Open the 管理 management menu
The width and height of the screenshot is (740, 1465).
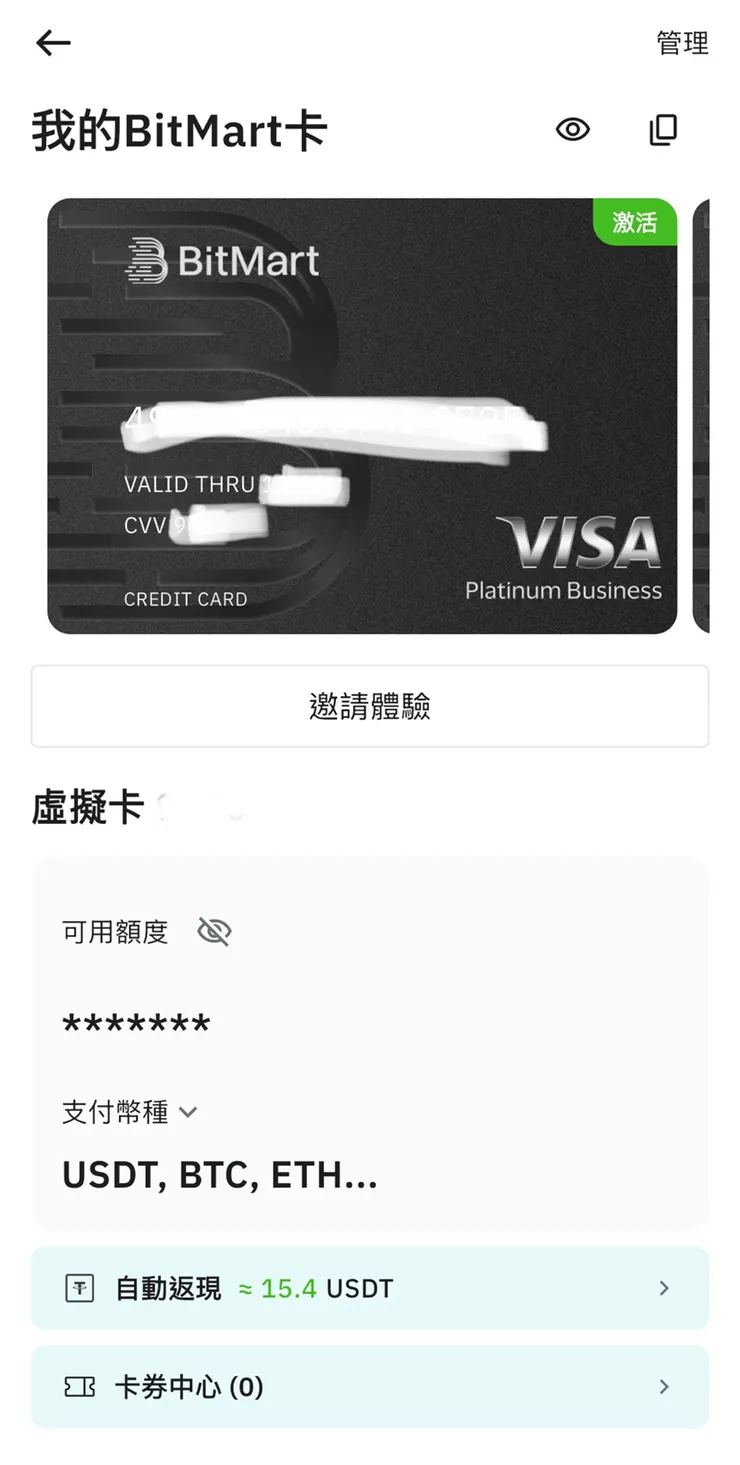click(682, 42)
